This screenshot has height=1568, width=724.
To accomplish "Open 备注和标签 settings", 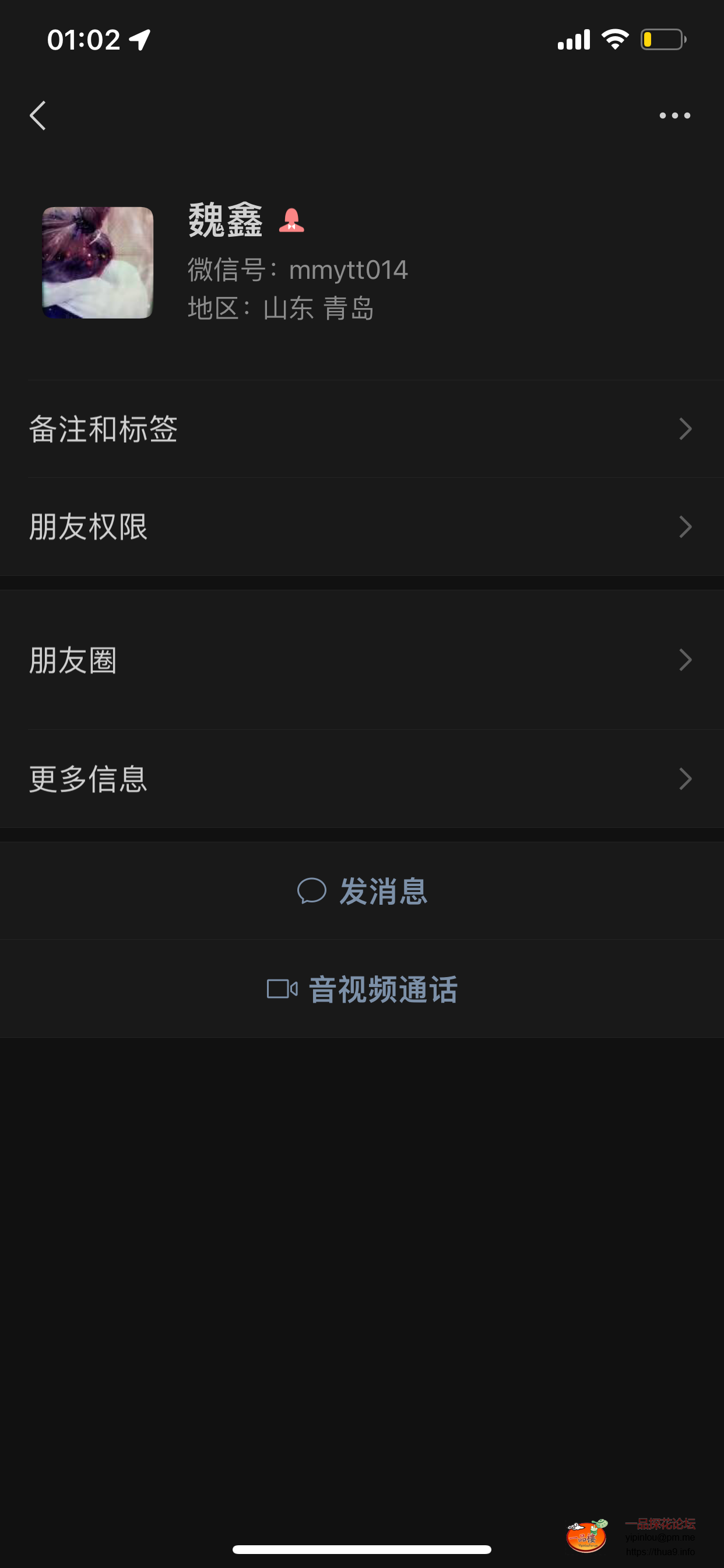I will [x=361, y=429].
